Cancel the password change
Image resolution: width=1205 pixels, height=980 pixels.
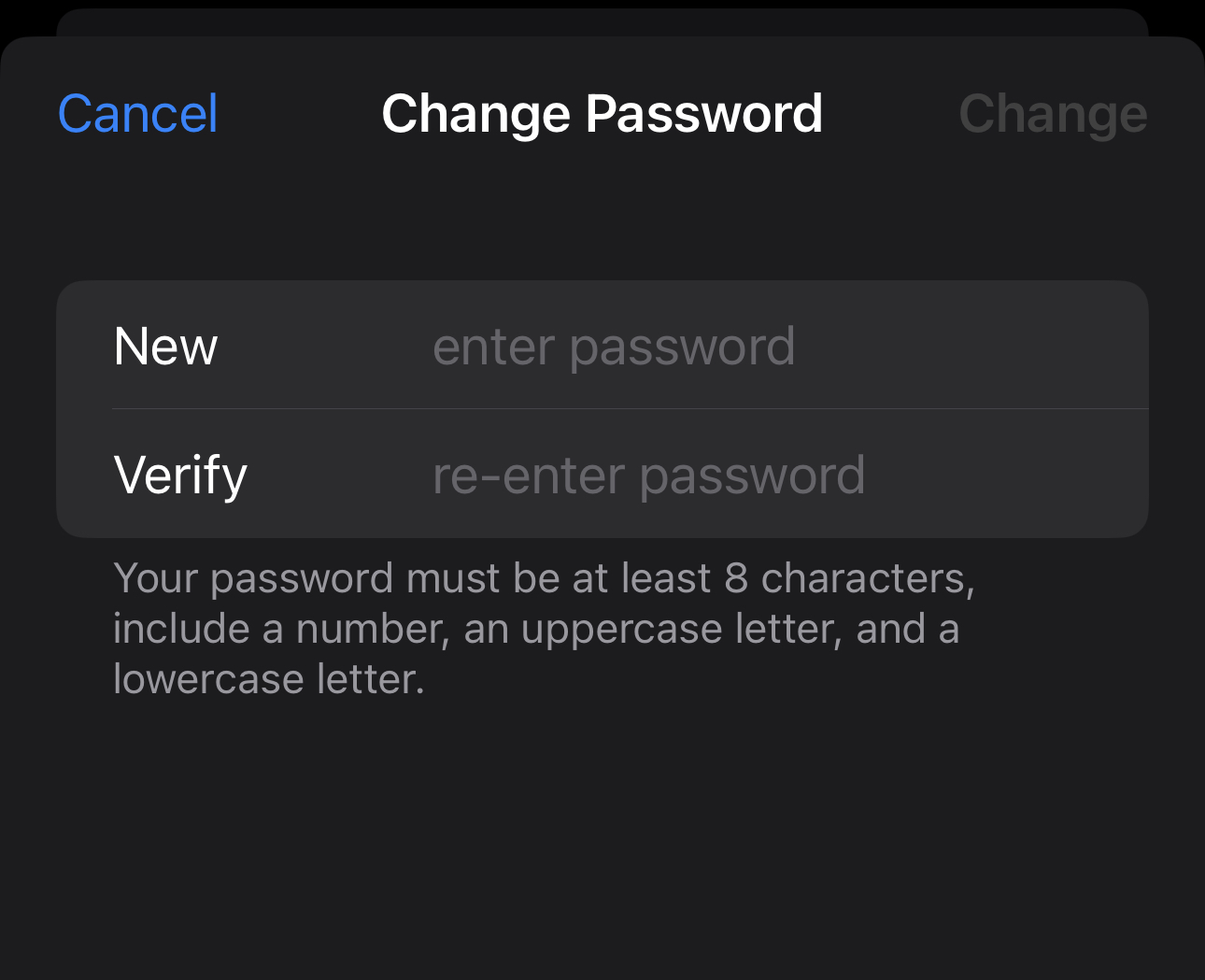[x=137, y=114]
